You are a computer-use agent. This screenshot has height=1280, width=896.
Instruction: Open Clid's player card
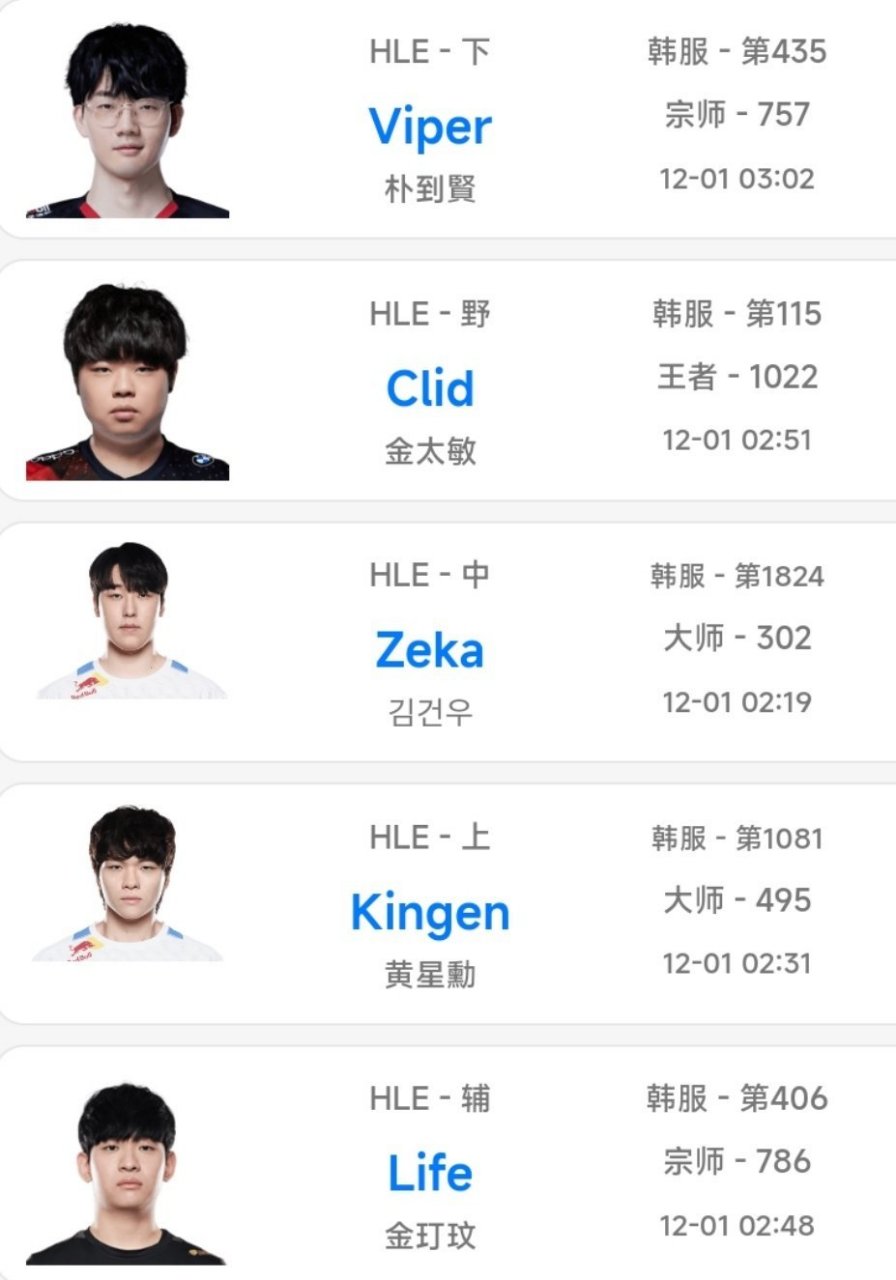pos(430,388)
